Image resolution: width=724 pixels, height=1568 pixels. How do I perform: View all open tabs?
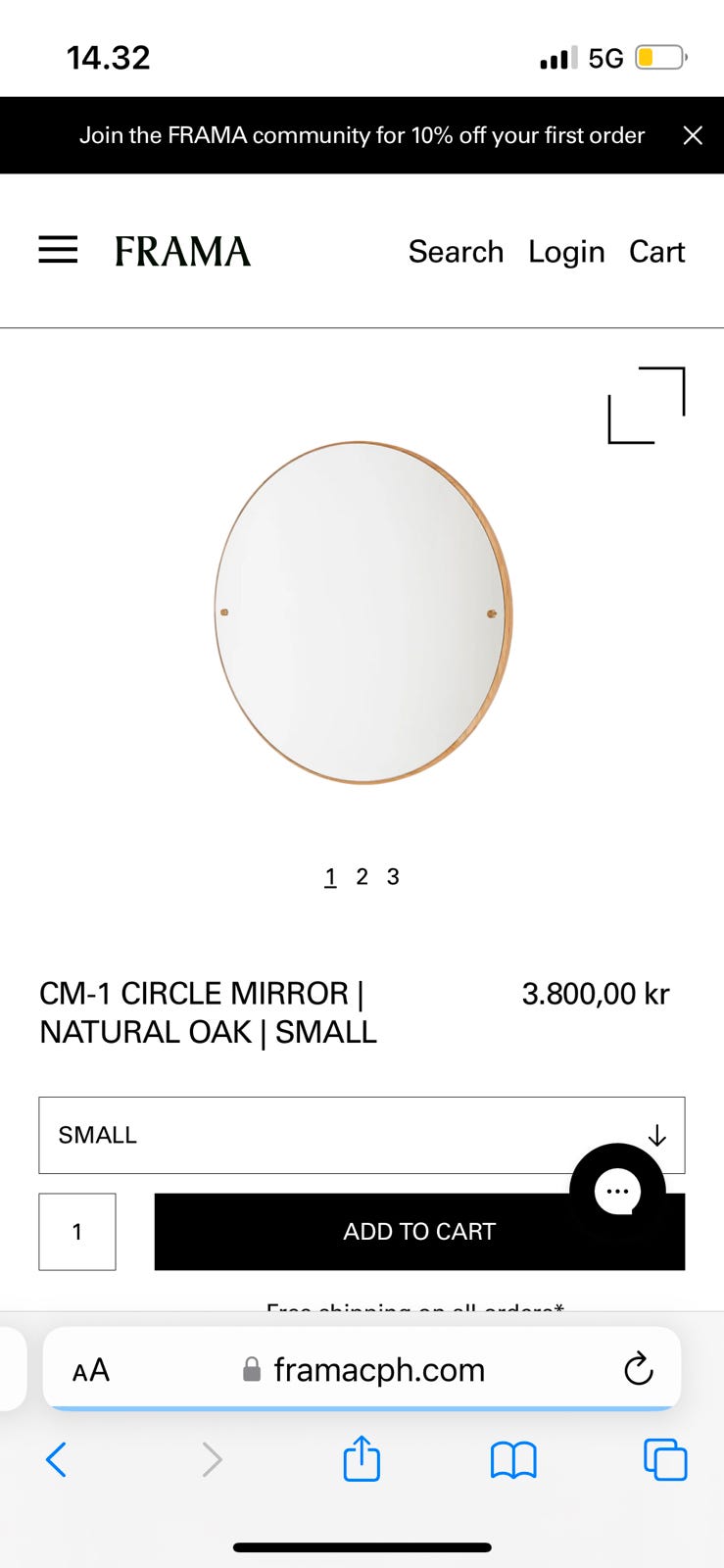point(665,1459)
